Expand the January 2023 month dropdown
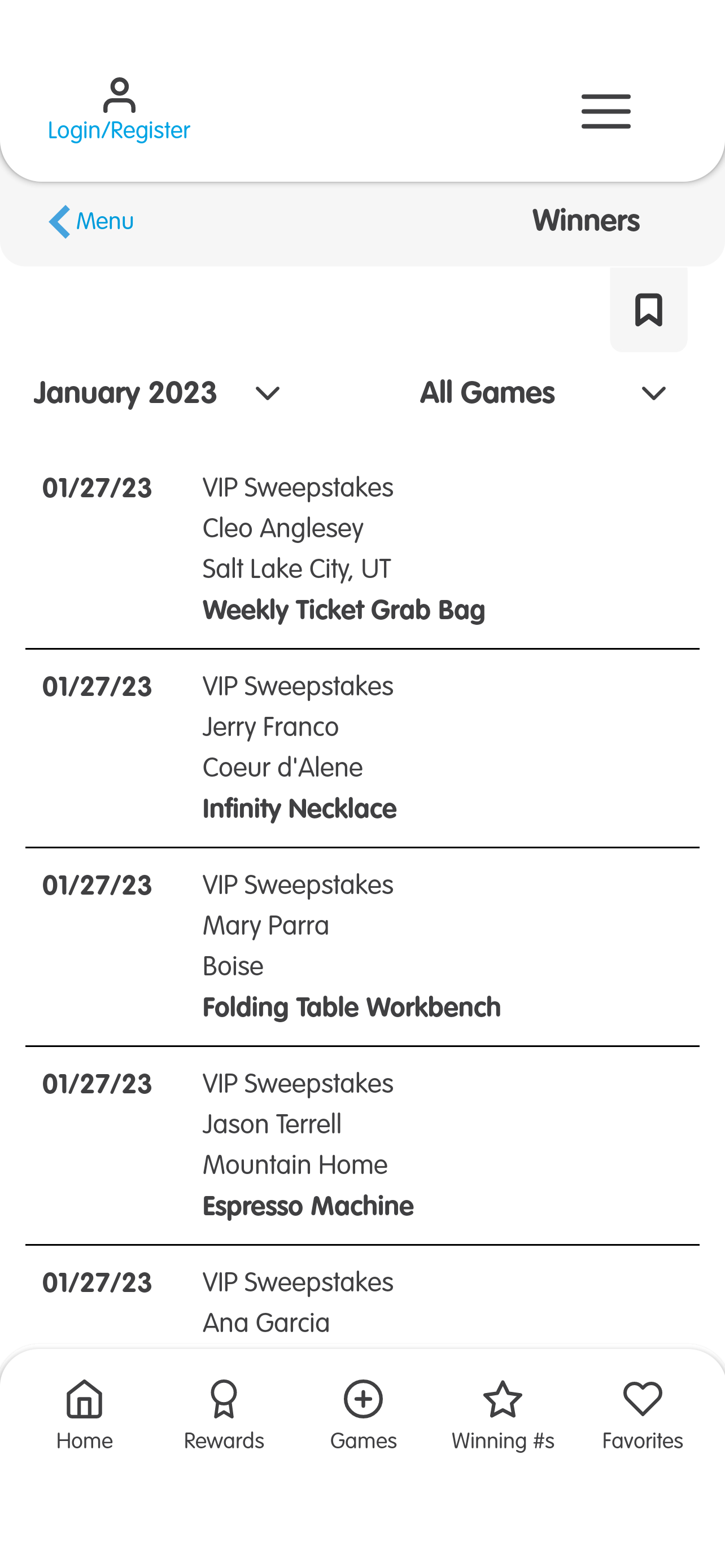 click(x=157, y=393)
